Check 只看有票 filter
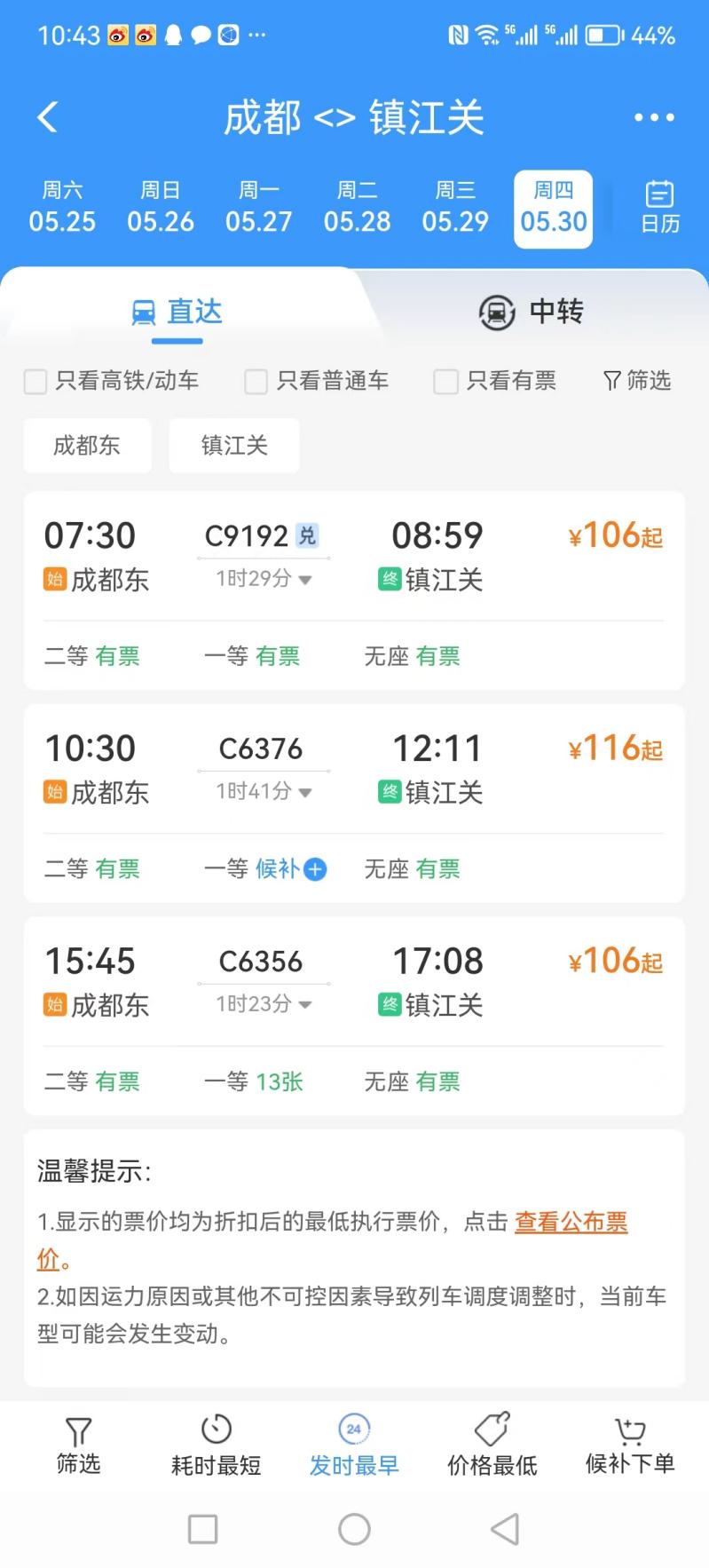The width and height of the screenshot is (709, 1568). [x=495, y=381]
